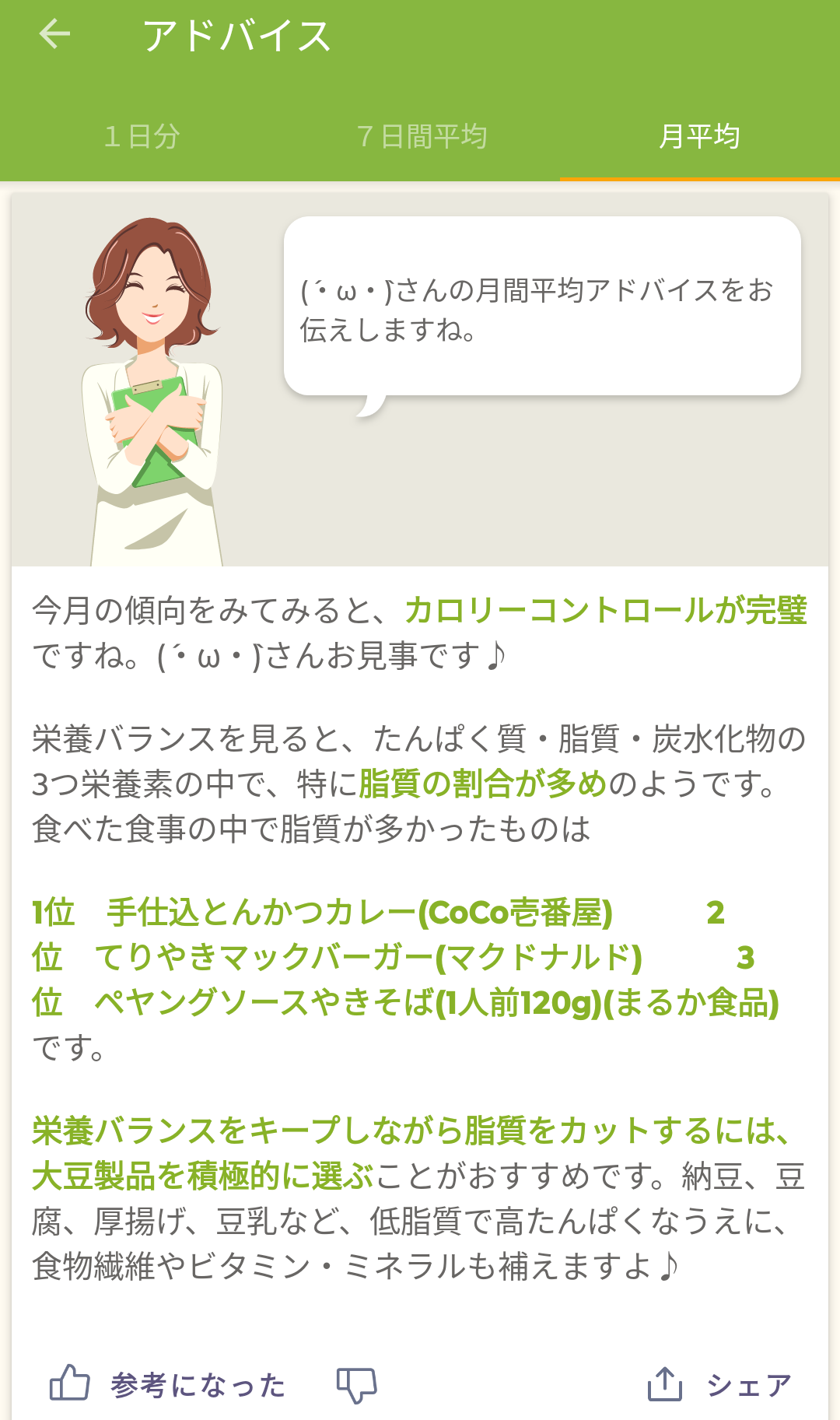This screenshot has width=840, height=1420.
Task: Switch to the 7日間平均 tab
Action: coord(421,137)
